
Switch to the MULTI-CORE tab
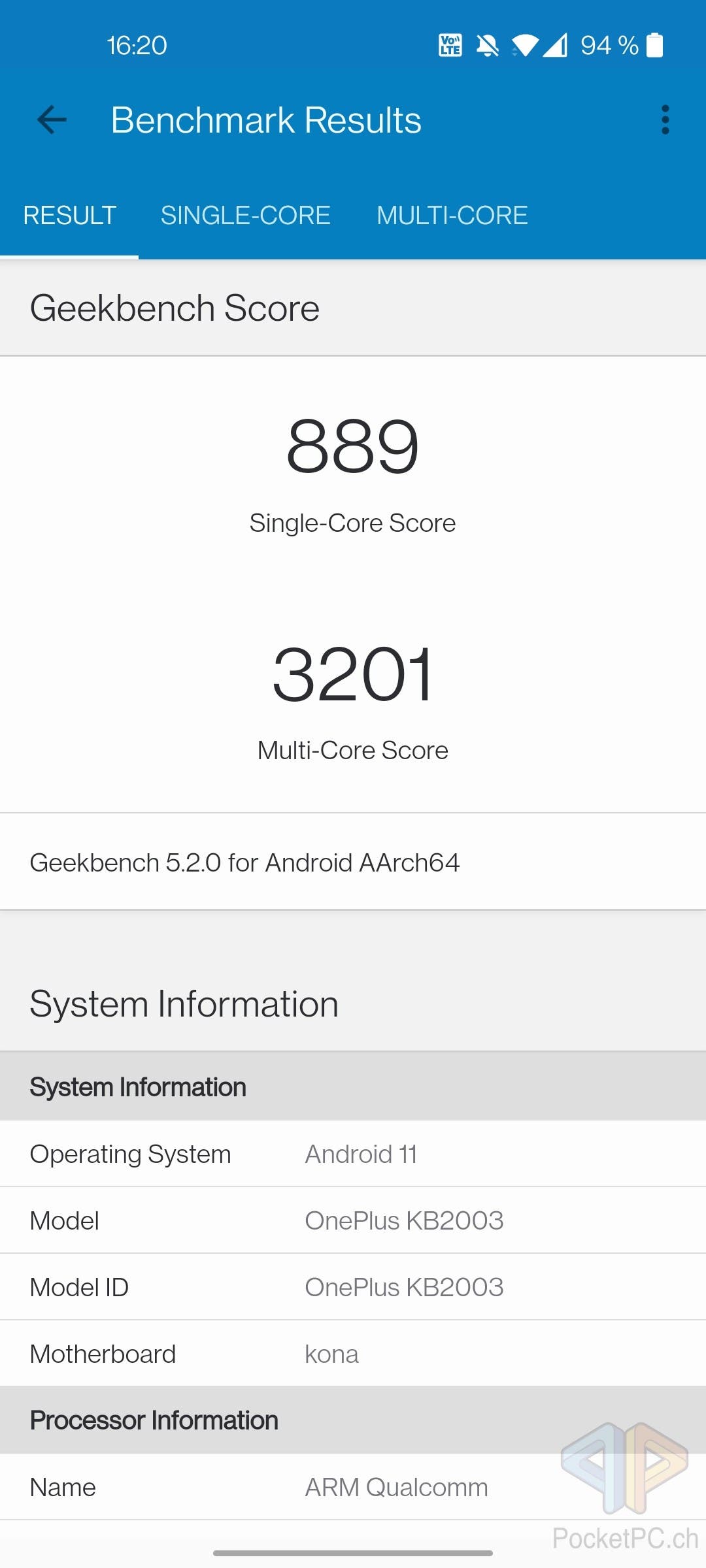pos(452,216)
